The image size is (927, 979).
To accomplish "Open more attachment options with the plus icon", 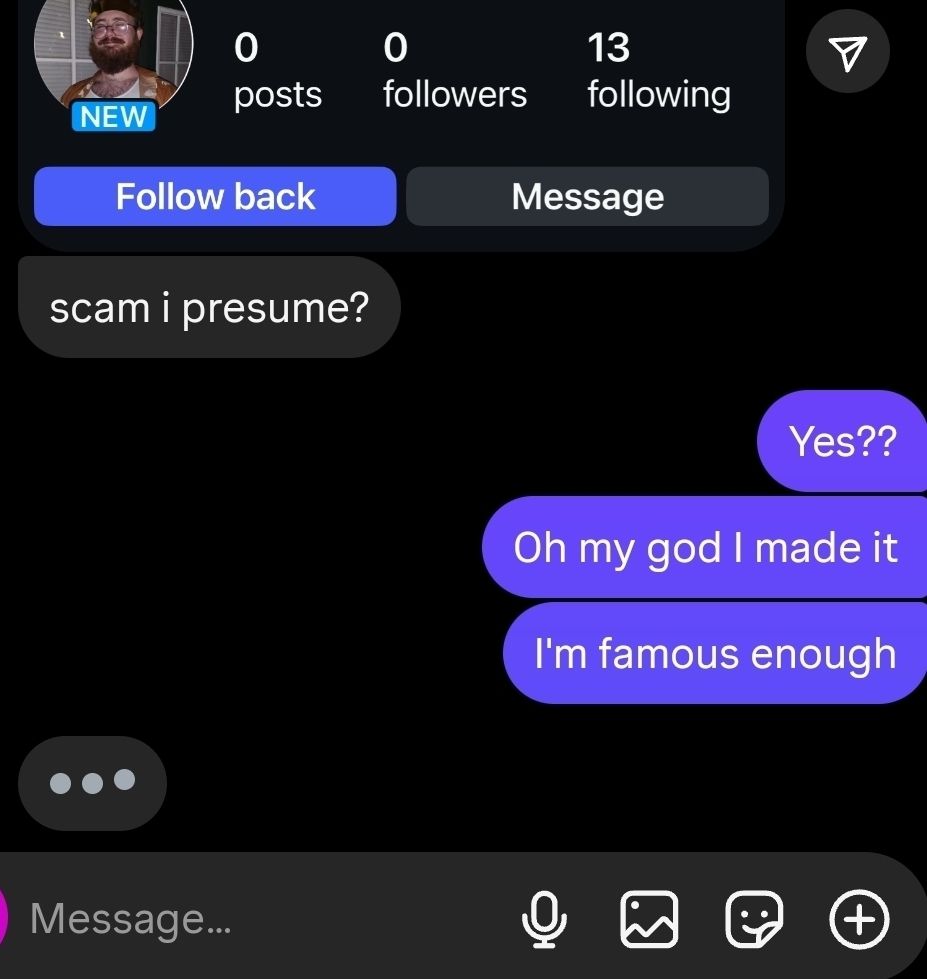I will click(x=860, y=919).
